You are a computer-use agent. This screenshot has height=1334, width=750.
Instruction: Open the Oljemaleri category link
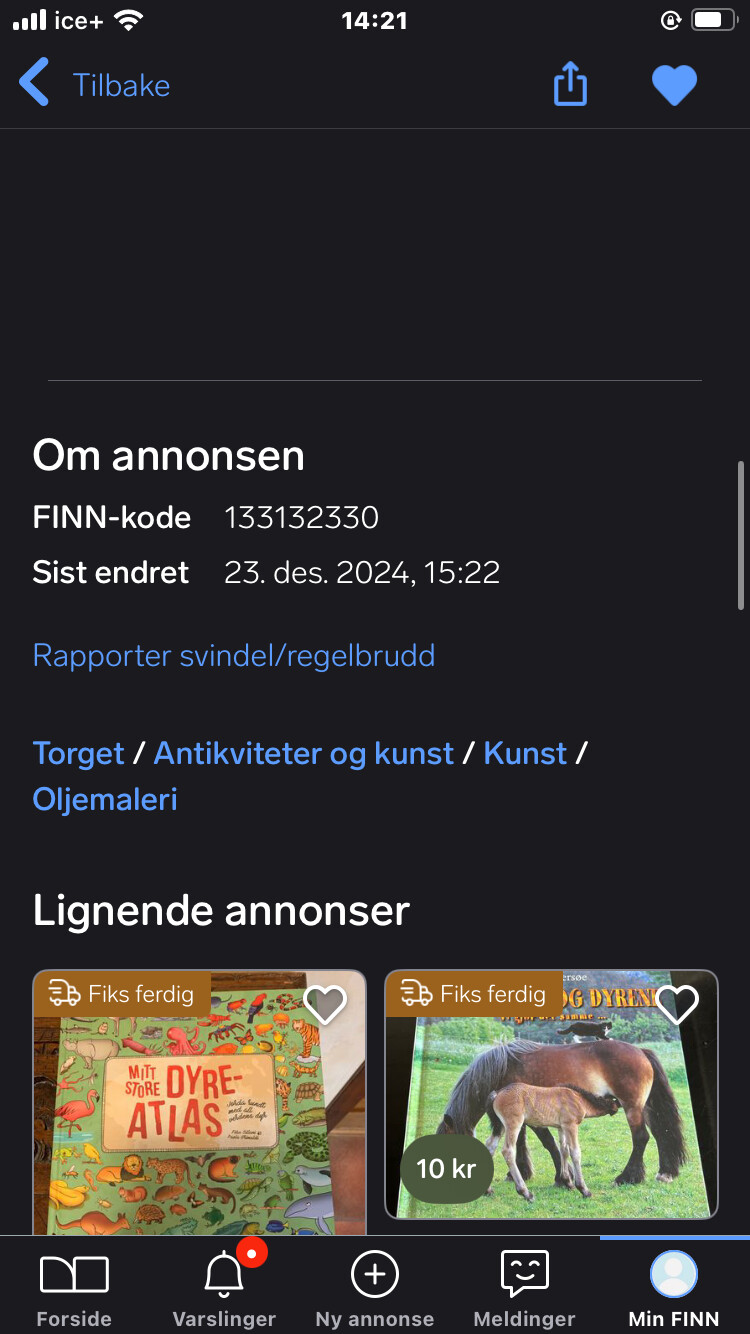tap(105, 799)
